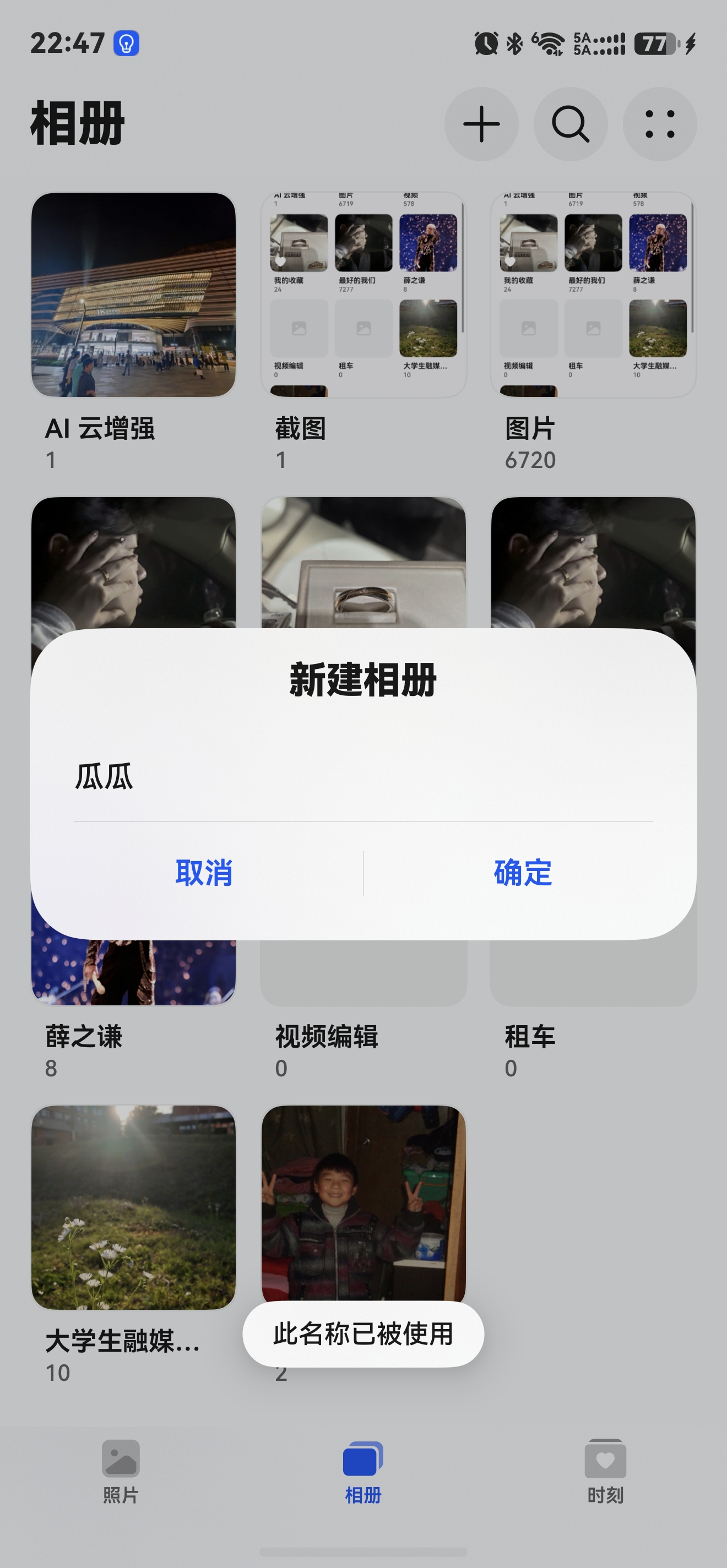Open the album showing the smiling boy

click(x=363, y=1199)
